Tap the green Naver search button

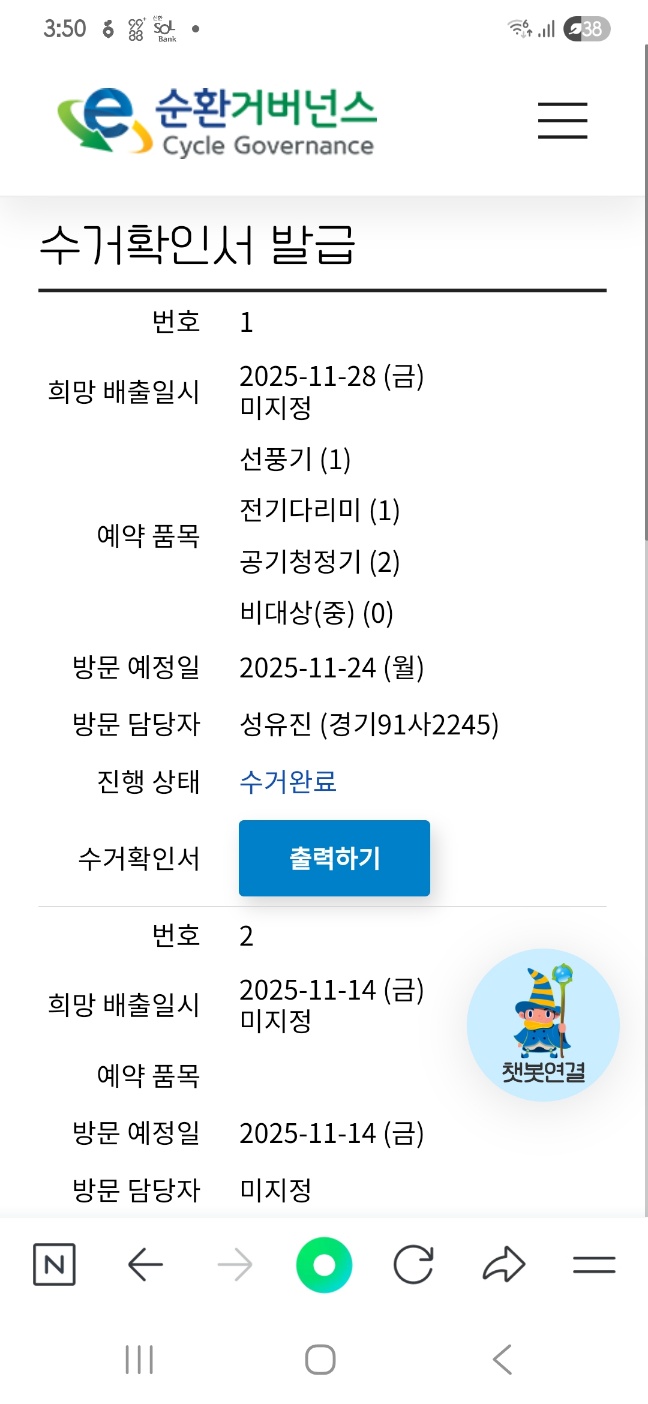324,1266
